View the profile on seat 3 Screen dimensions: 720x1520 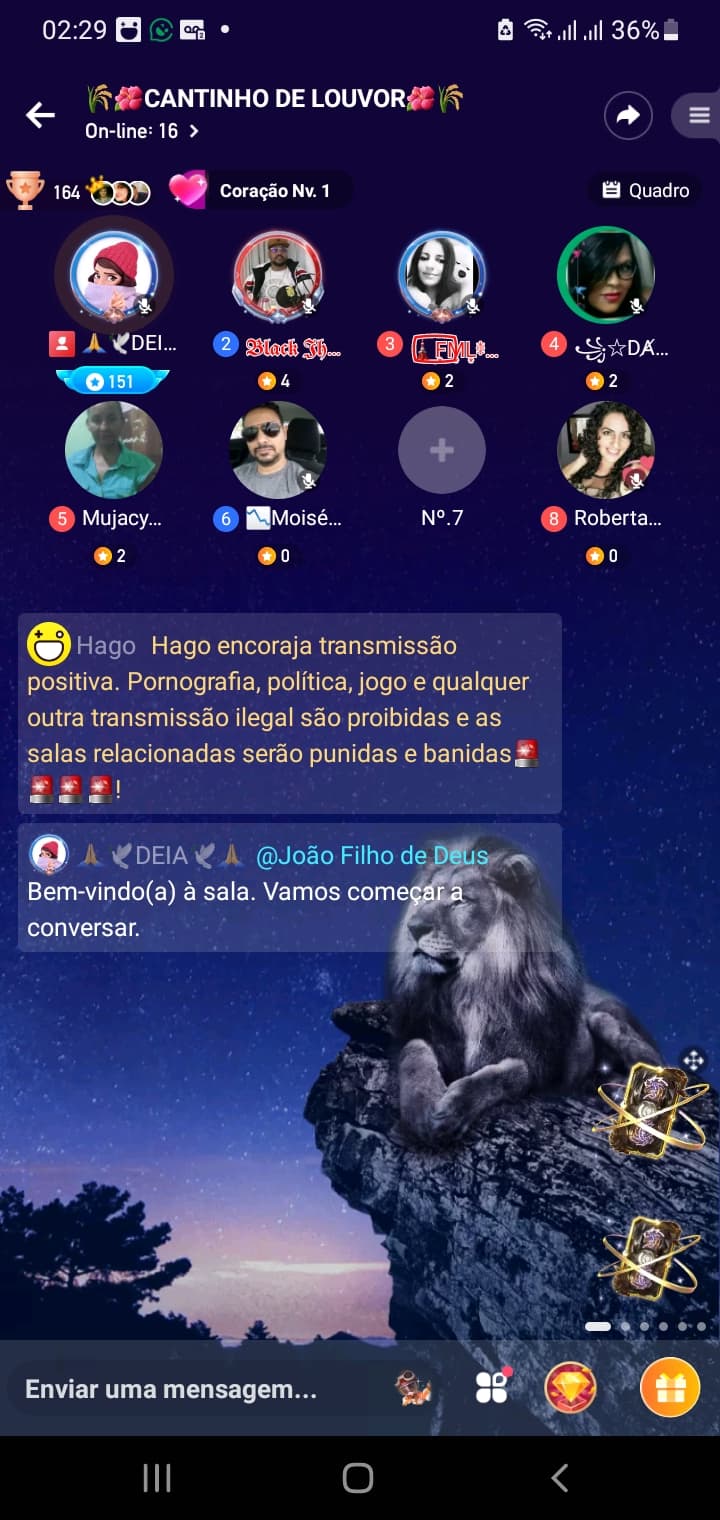point(442,274)
